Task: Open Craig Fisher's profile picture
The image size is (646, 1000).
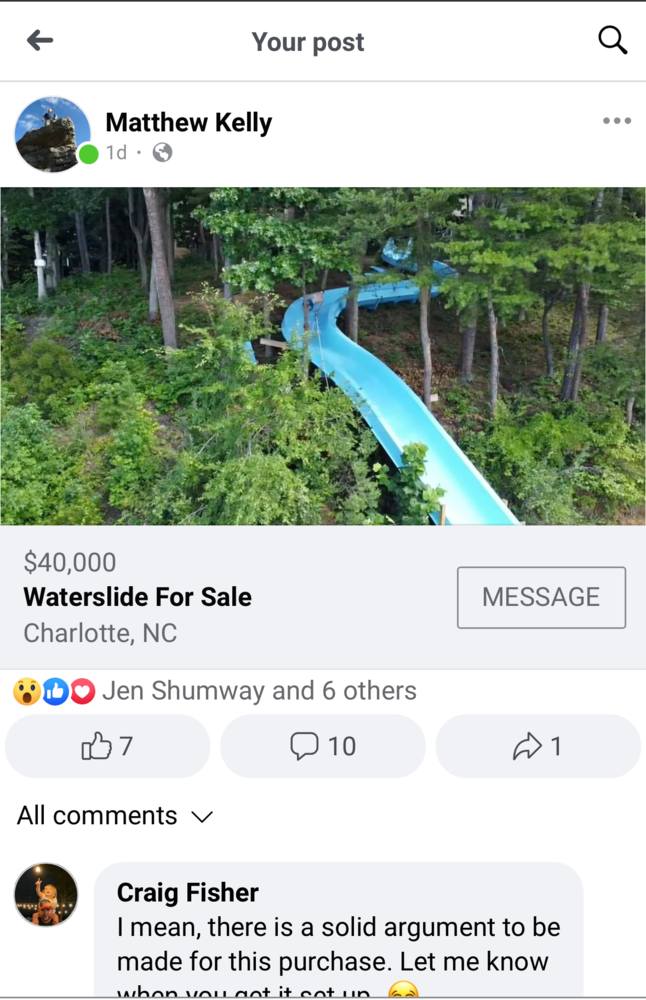Action: tap(46, 895)
